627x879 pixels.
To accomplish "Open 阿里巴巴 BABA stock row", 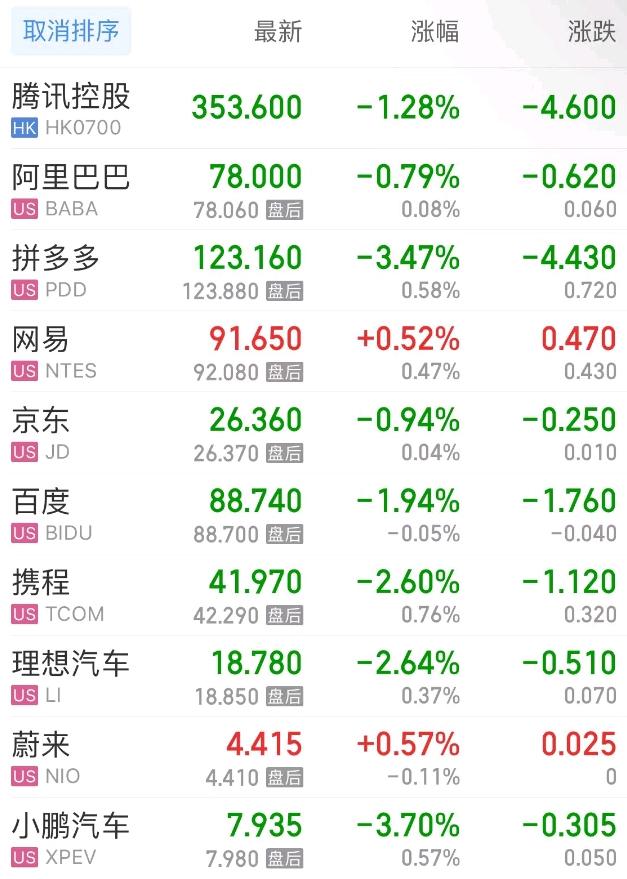I will 71,189.
